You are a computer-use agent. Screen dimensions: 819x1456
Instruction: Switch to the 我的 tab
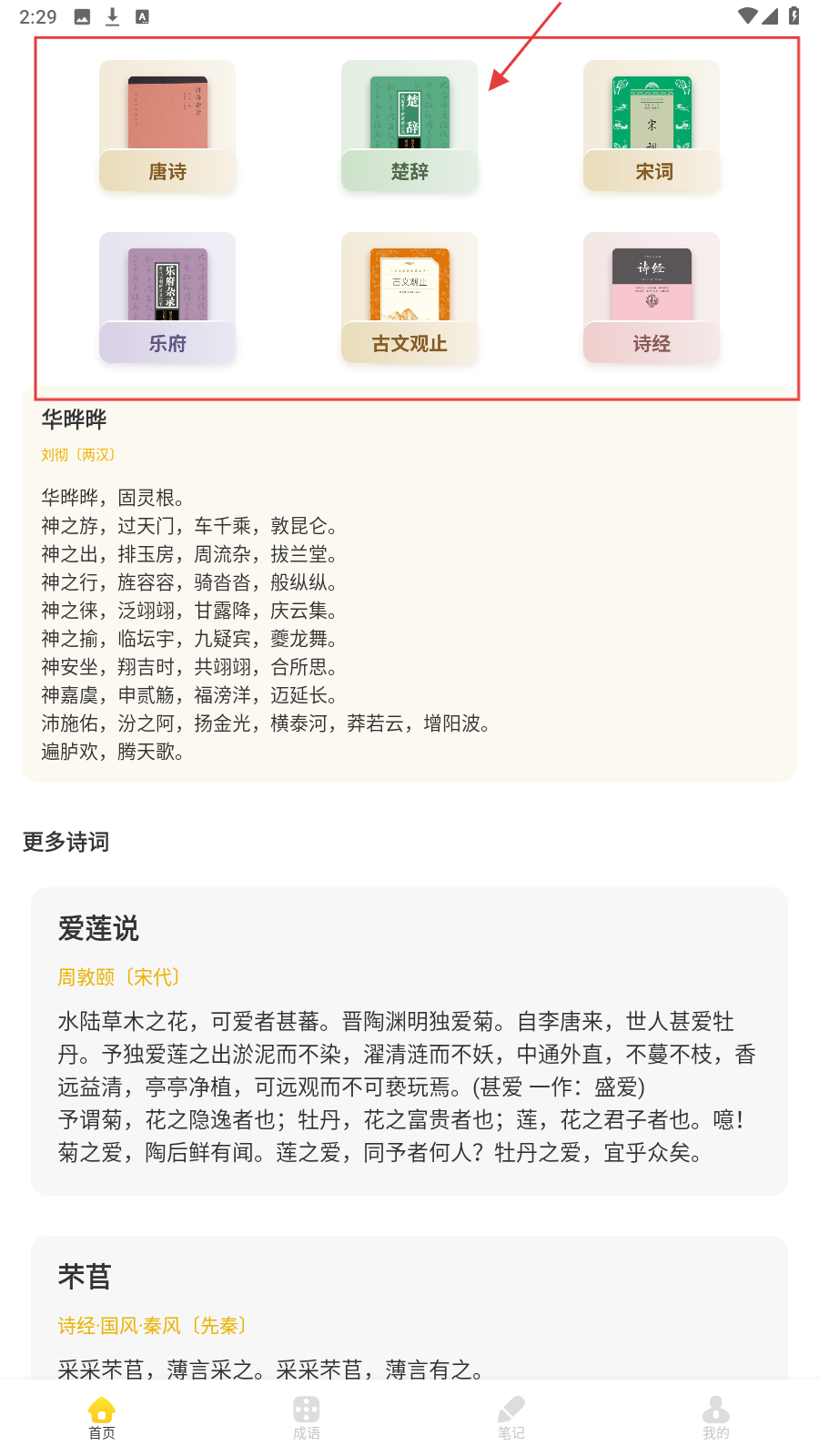716,1418
